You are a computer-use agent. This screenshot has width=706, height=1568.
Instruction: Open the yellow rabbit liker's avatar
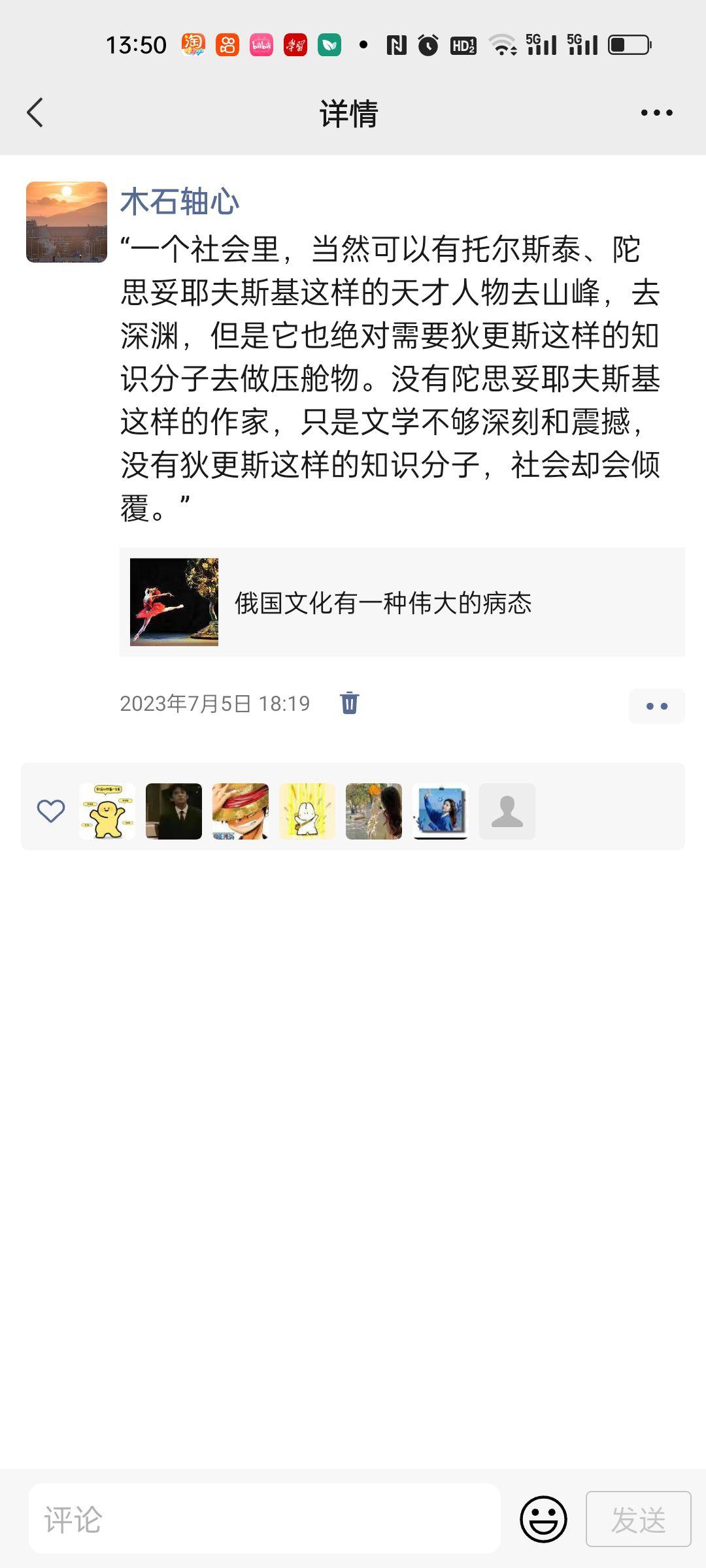click(x=307, y=811)
